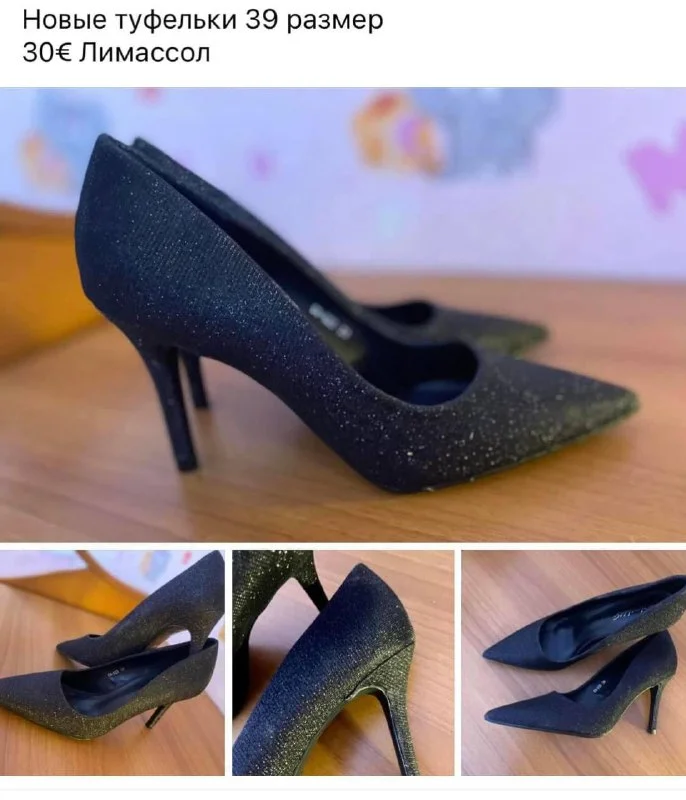Image resolution: width=686 pixels, height=800 pixels.
Task: Open the top-down photo of the pair
Action: pos(573,662)
